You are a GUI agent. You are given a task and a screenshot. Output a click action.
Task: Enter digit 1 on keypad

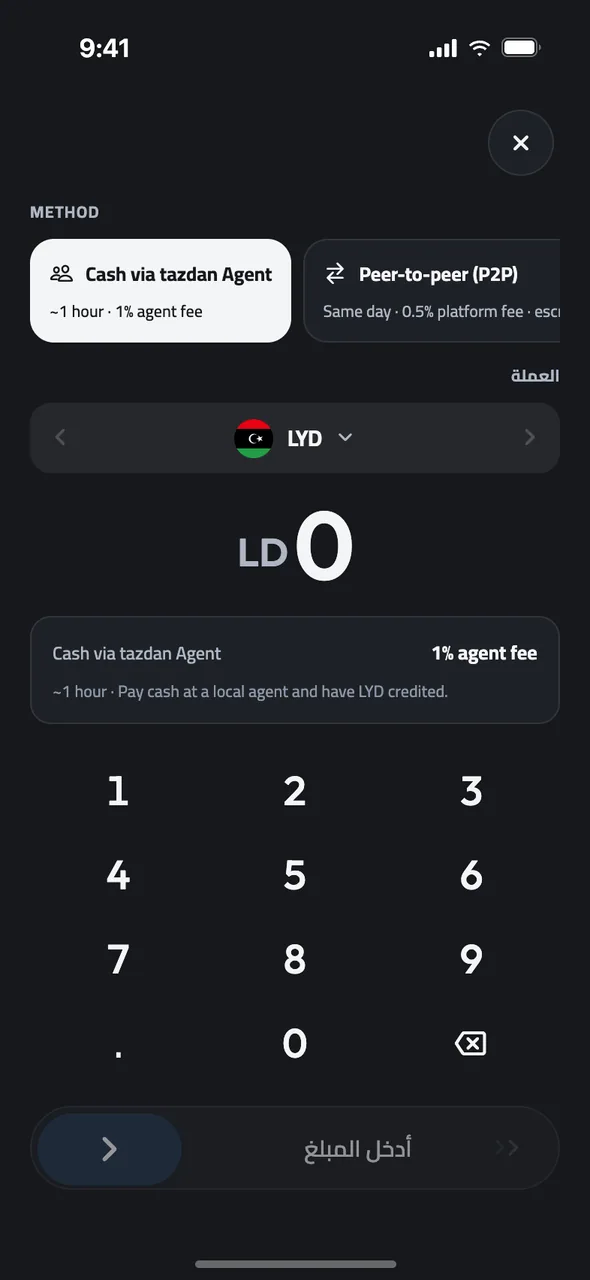tap(118, 792)
